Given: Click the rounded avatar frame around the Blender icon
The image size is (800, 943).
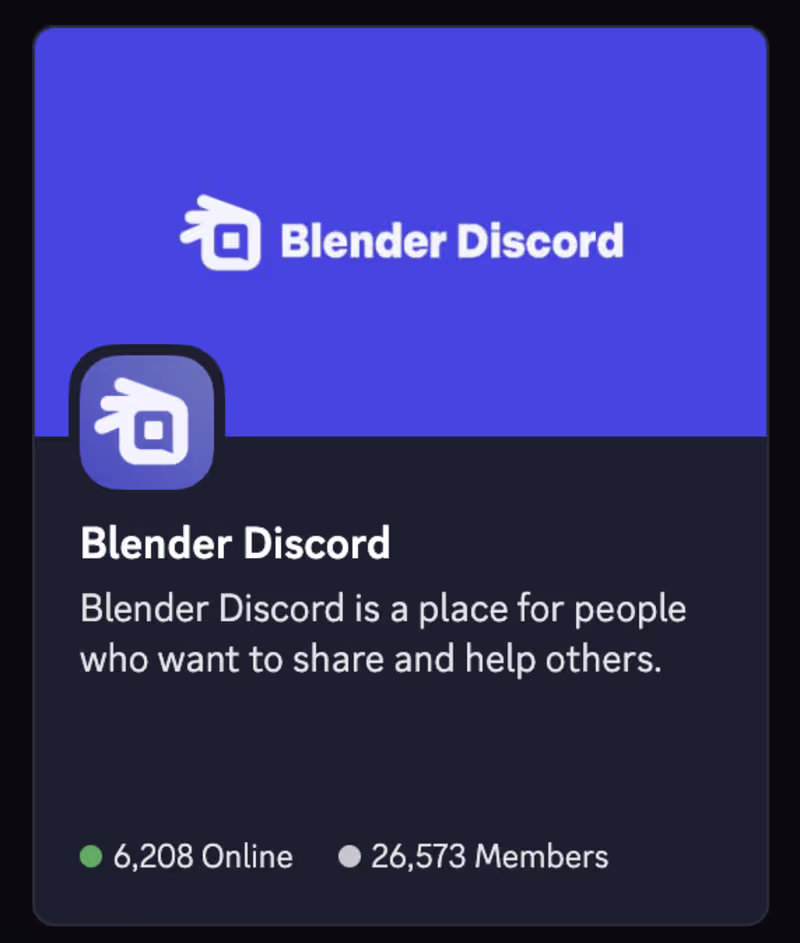Looking at the screenshot, I should (146, 418).
